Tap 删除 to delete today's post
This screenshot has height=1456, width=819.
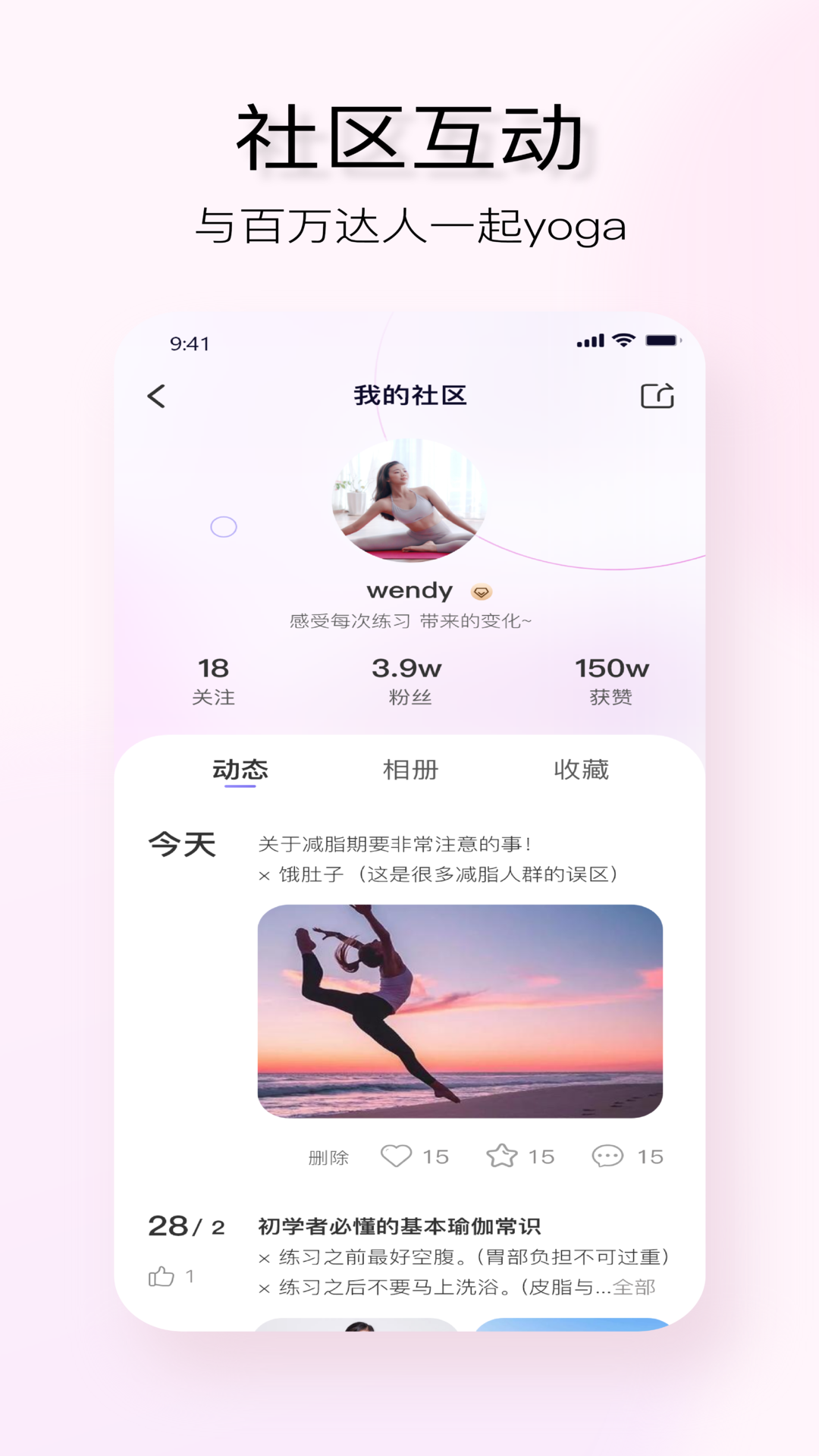(328, 1156)
